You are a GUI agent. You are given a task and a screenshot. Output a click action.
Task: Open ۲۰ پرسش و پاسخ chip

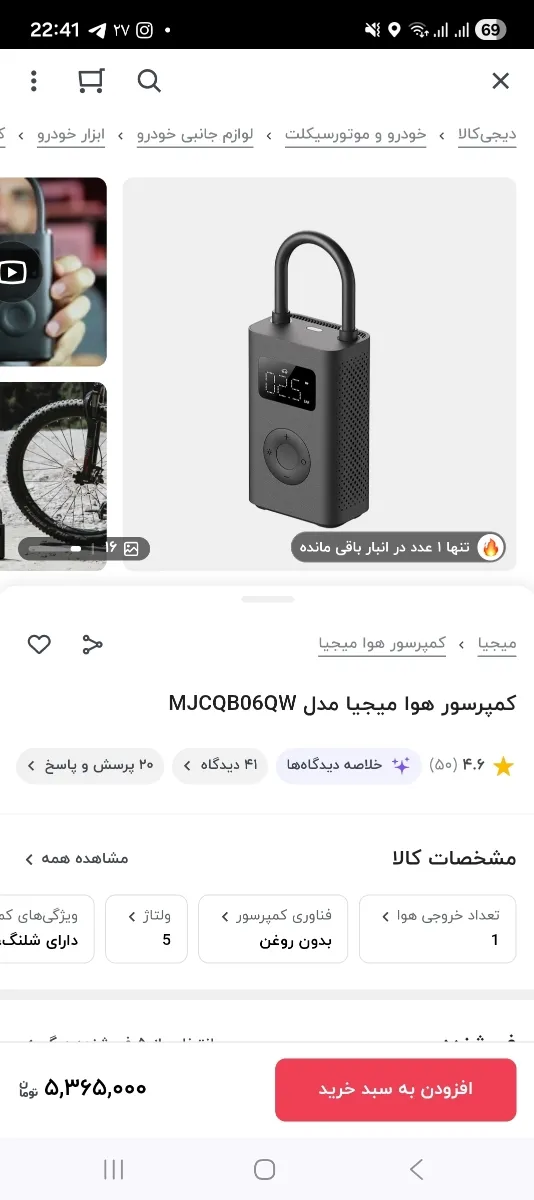(x=90, y=766)
